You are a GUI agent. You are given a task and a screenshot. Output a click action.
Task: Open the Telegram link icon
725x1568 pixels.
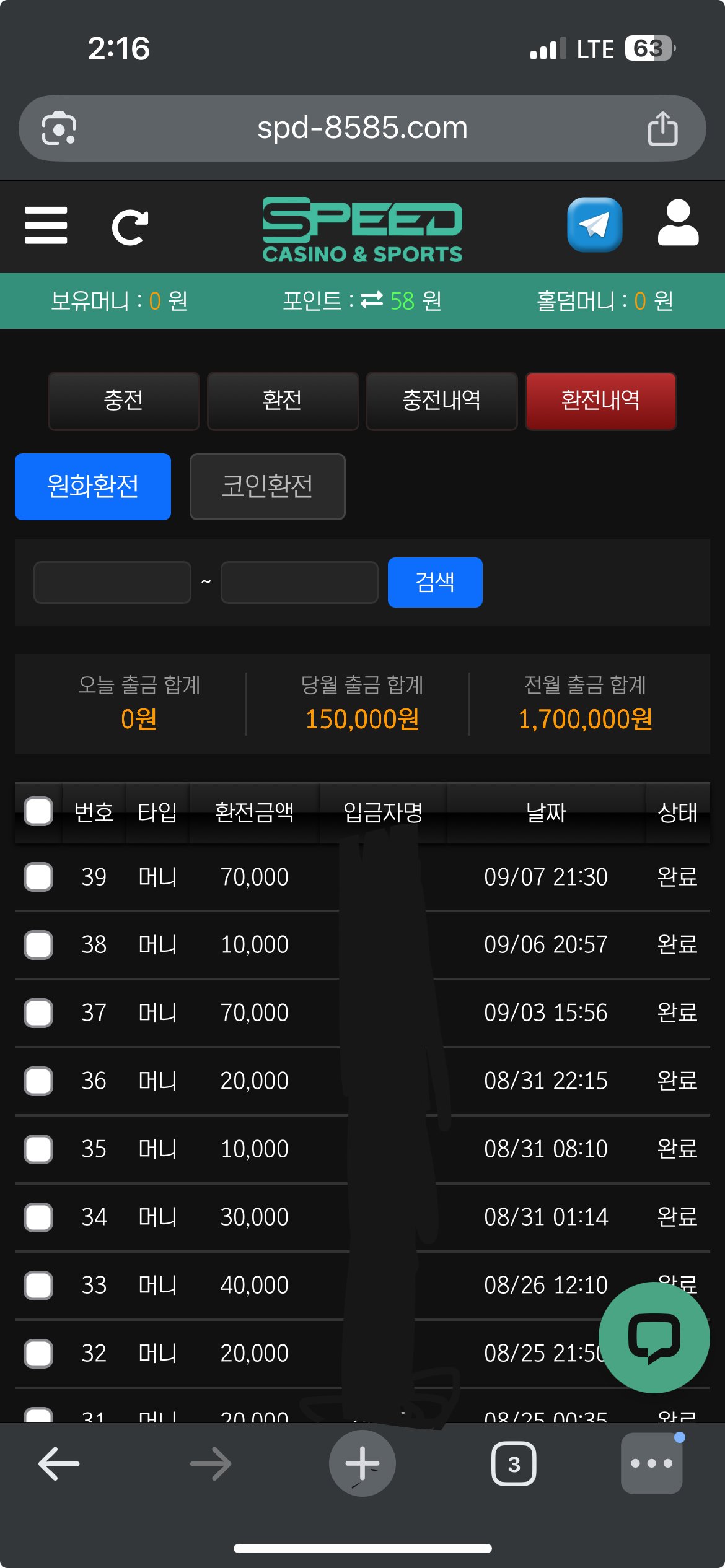coord(594,225)
